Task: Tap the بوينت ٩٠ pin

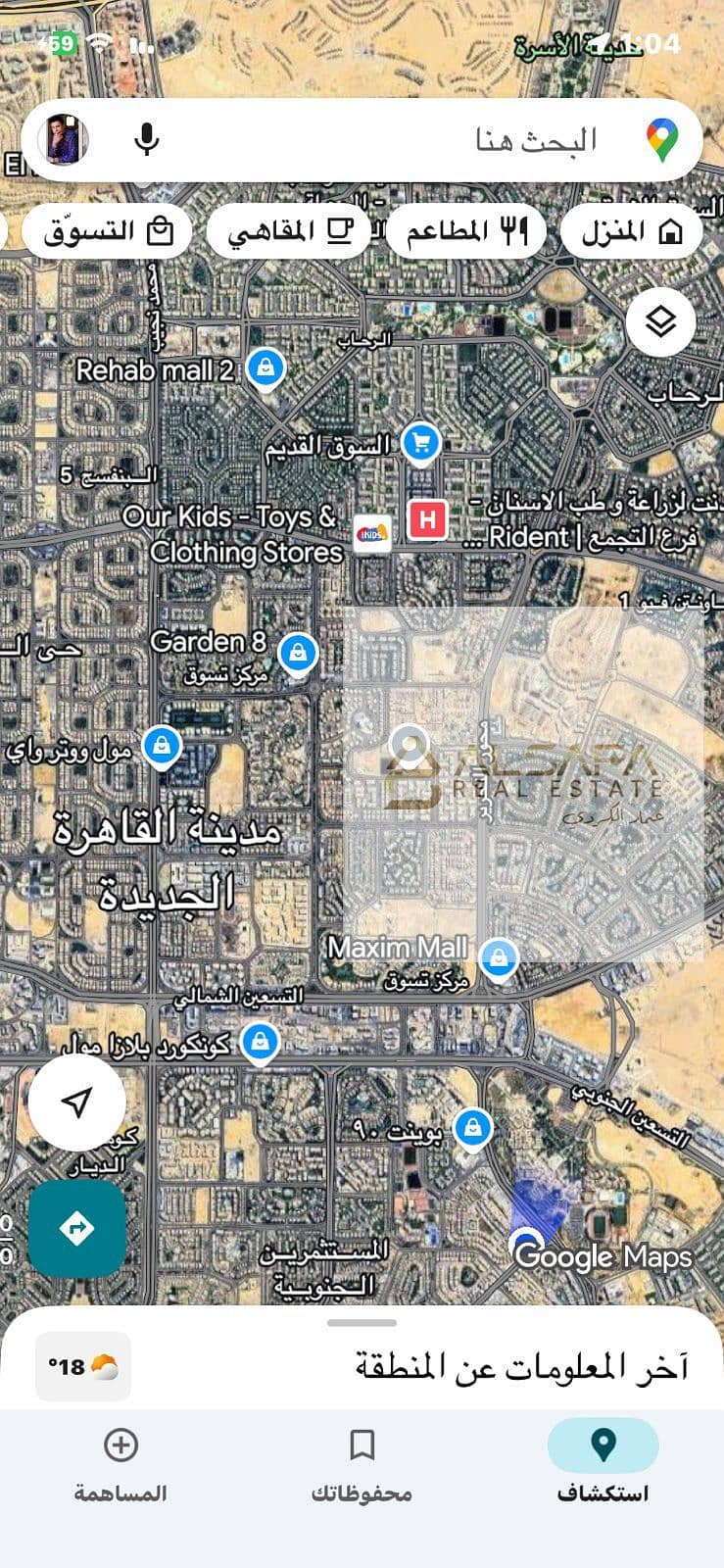Action: tap(473, 1127)
